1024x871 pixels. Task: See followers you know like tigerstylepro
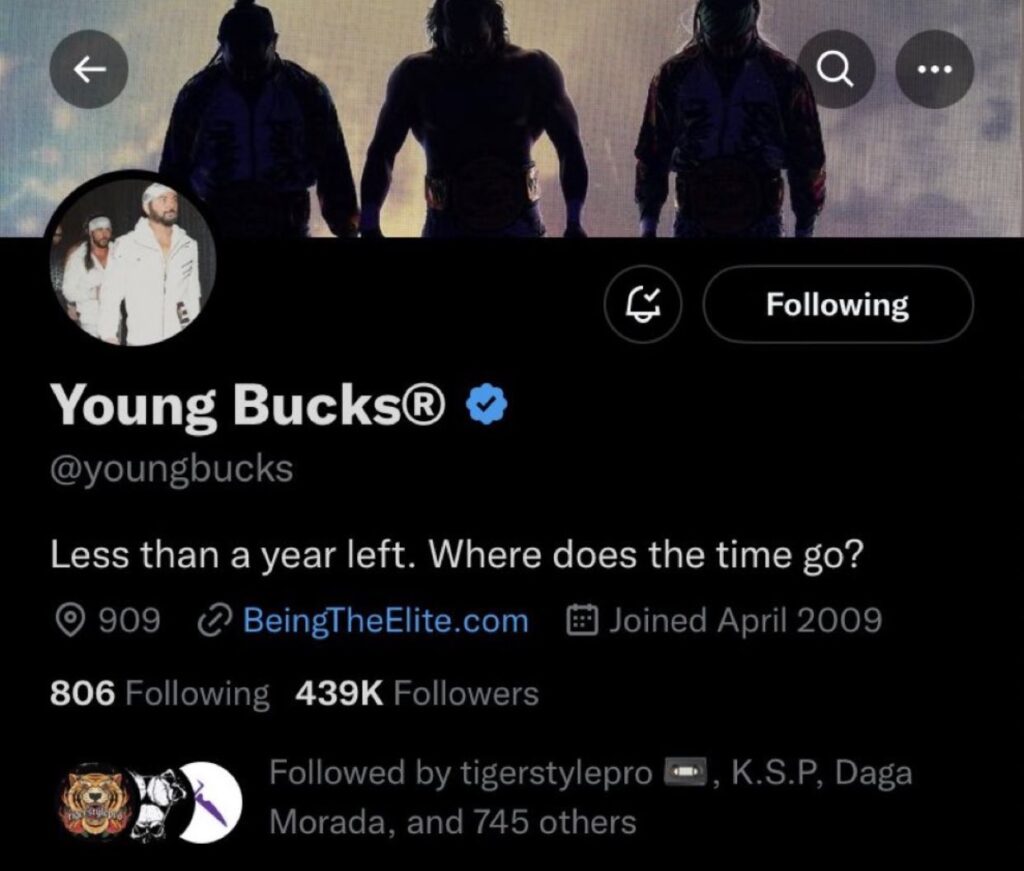590,797
